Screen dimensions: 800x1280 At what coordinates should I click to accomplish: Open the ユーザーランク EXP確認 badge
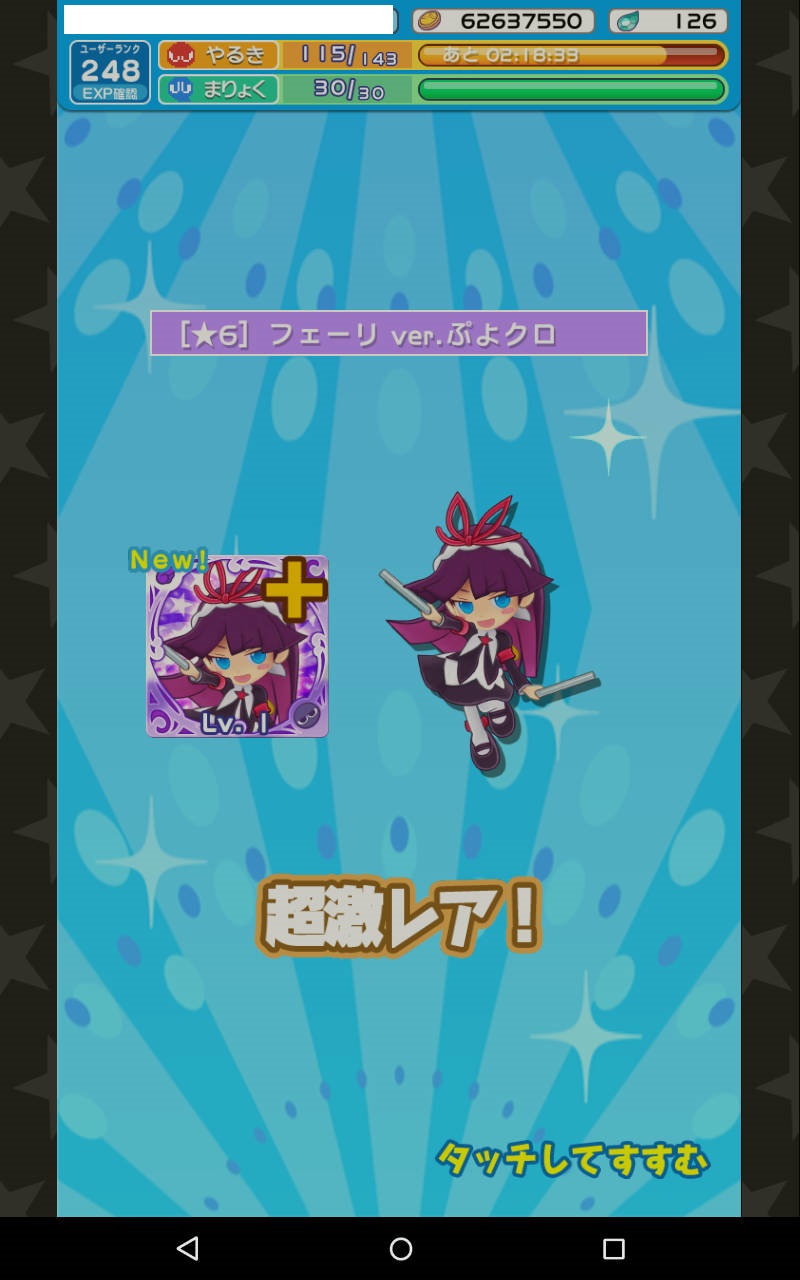click(x=110, y=72)
